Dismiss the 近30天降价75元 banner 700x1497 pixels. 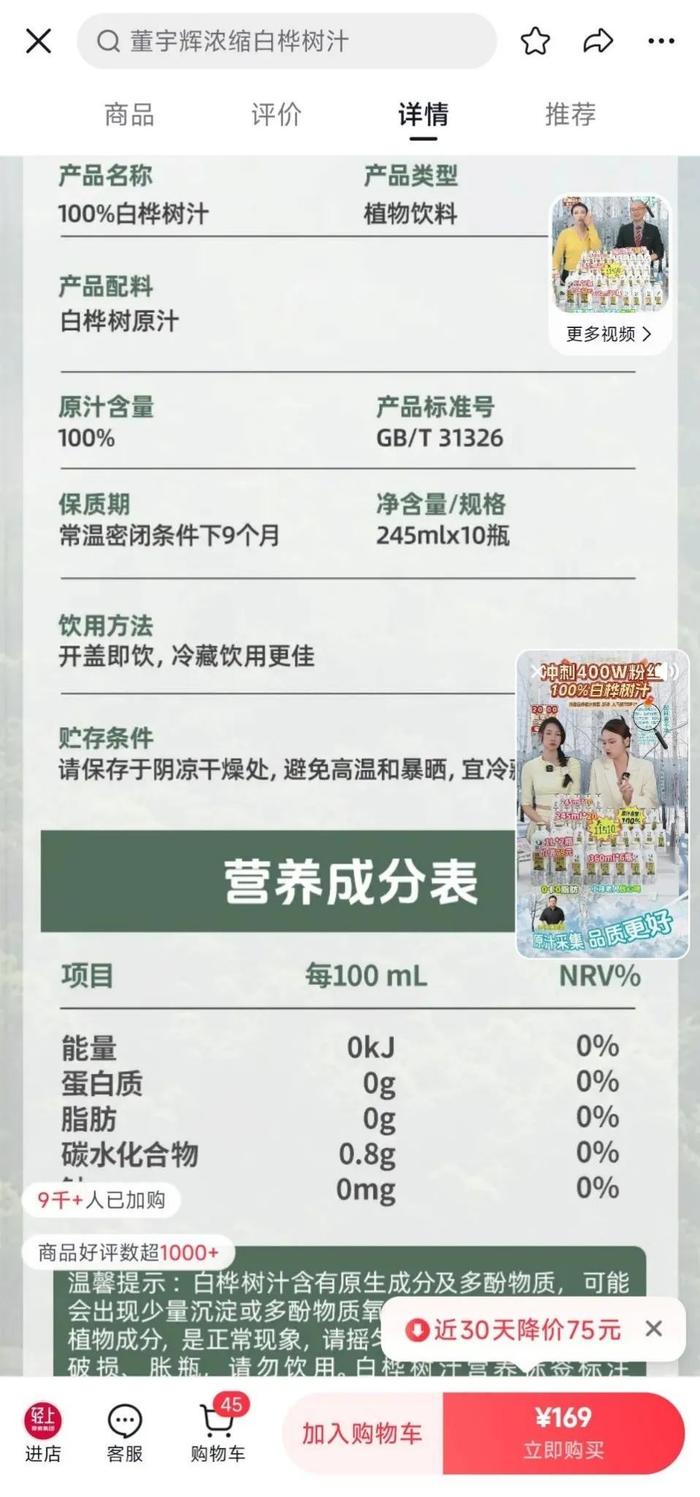click(654, 1329)
